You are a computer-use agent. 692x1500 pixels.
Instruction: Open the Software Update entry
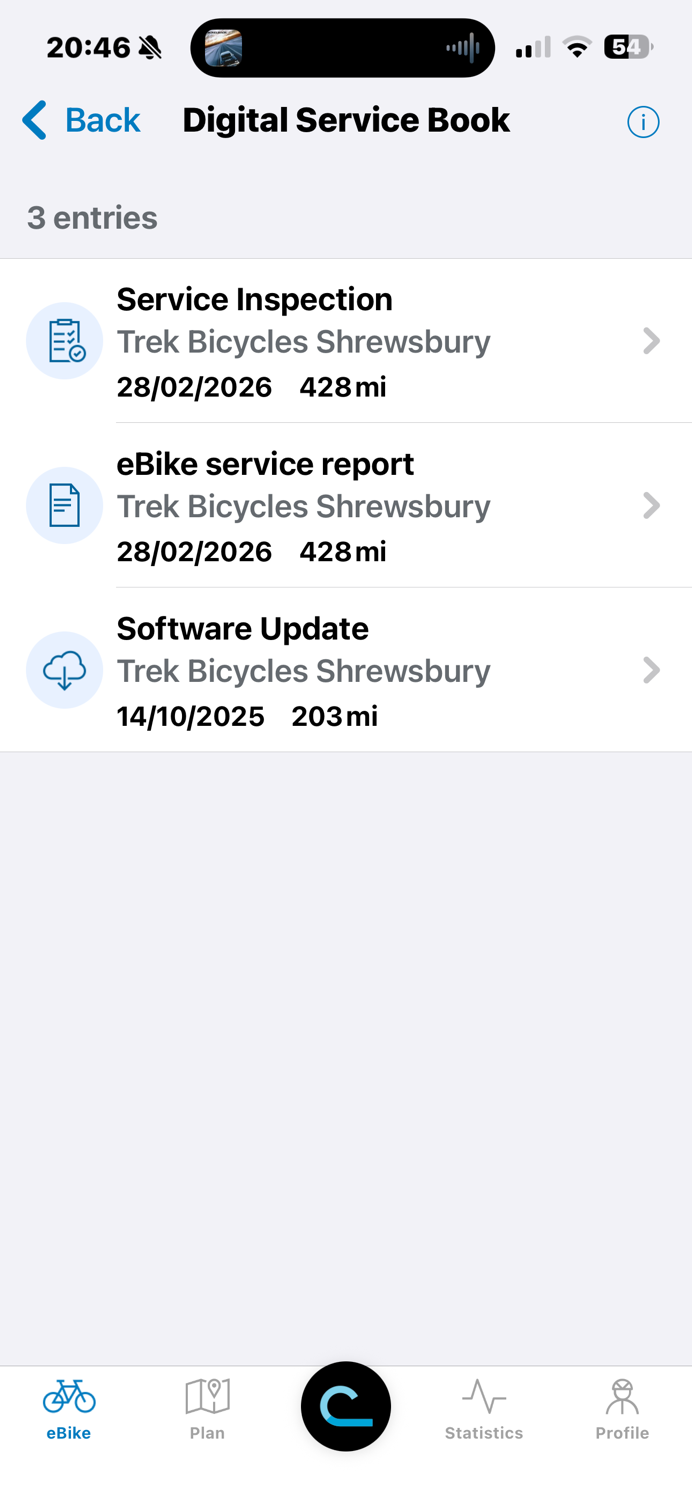[x=346, y=670]
